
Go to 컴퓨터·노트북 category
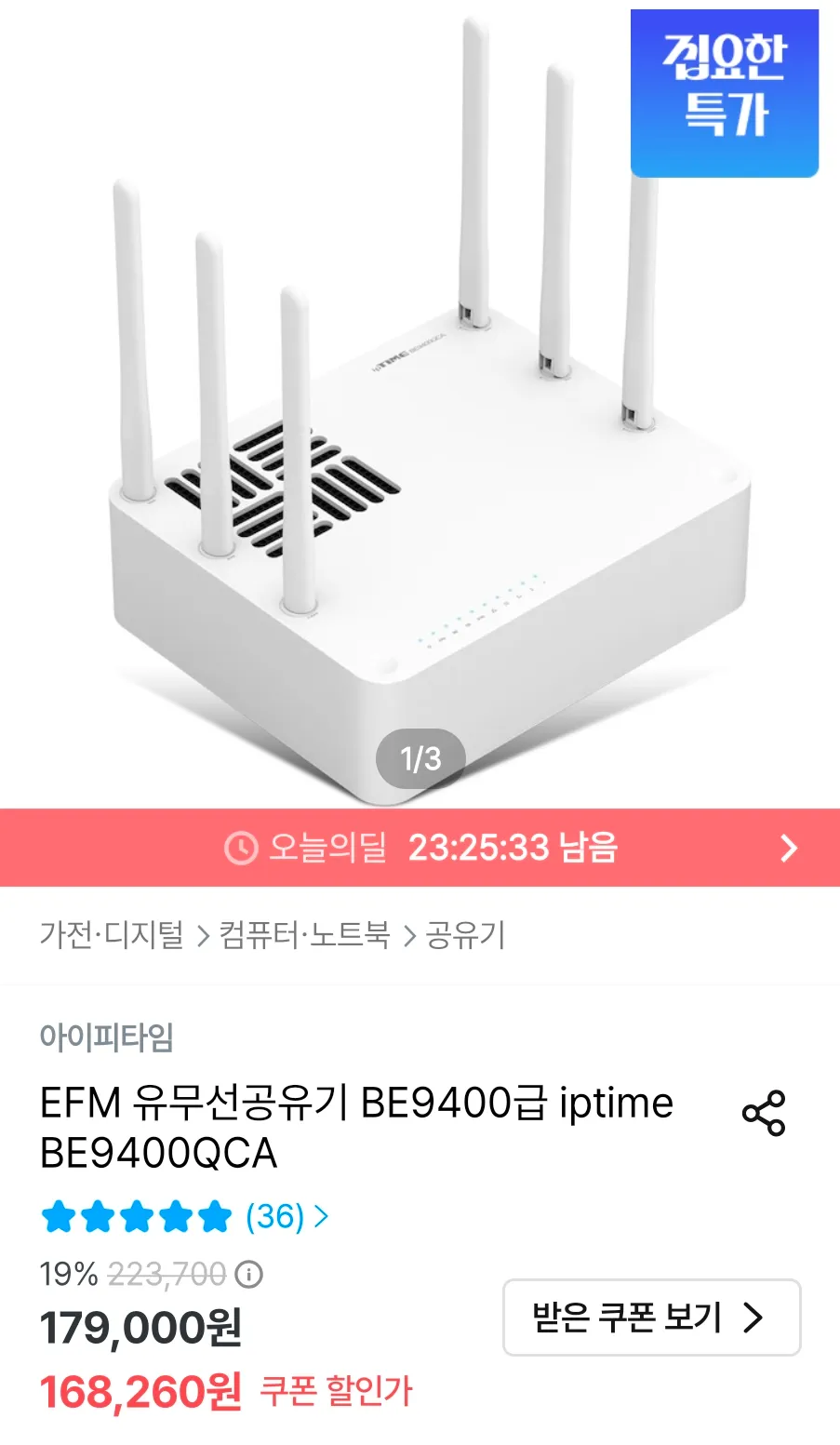[x=304, y=934]
